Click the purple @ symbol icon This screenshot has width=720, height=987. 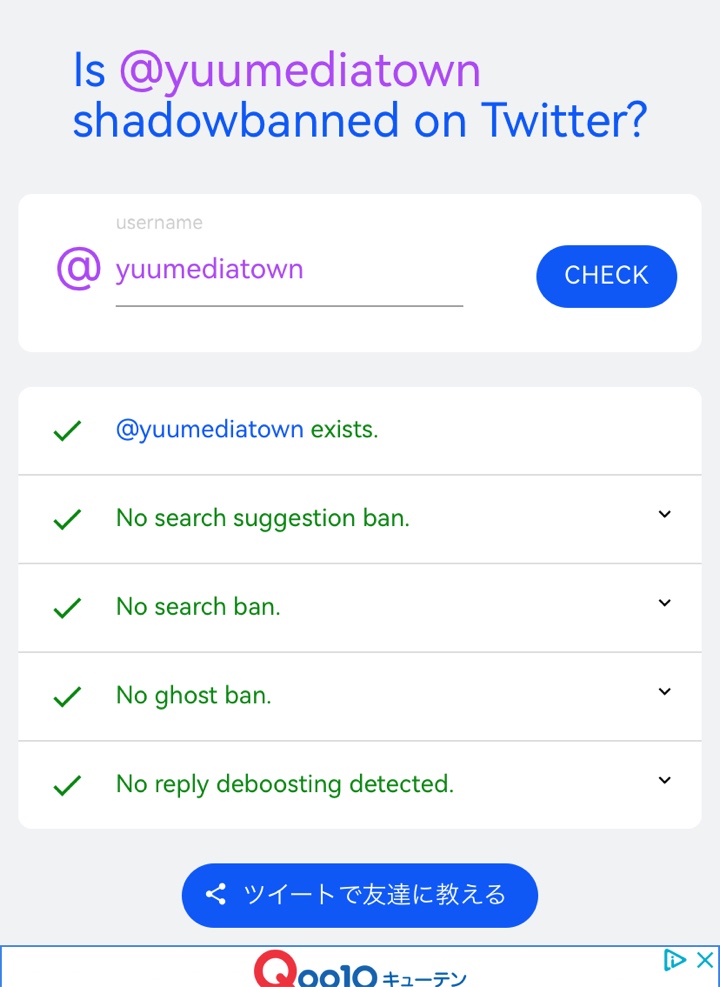(79, 270)
